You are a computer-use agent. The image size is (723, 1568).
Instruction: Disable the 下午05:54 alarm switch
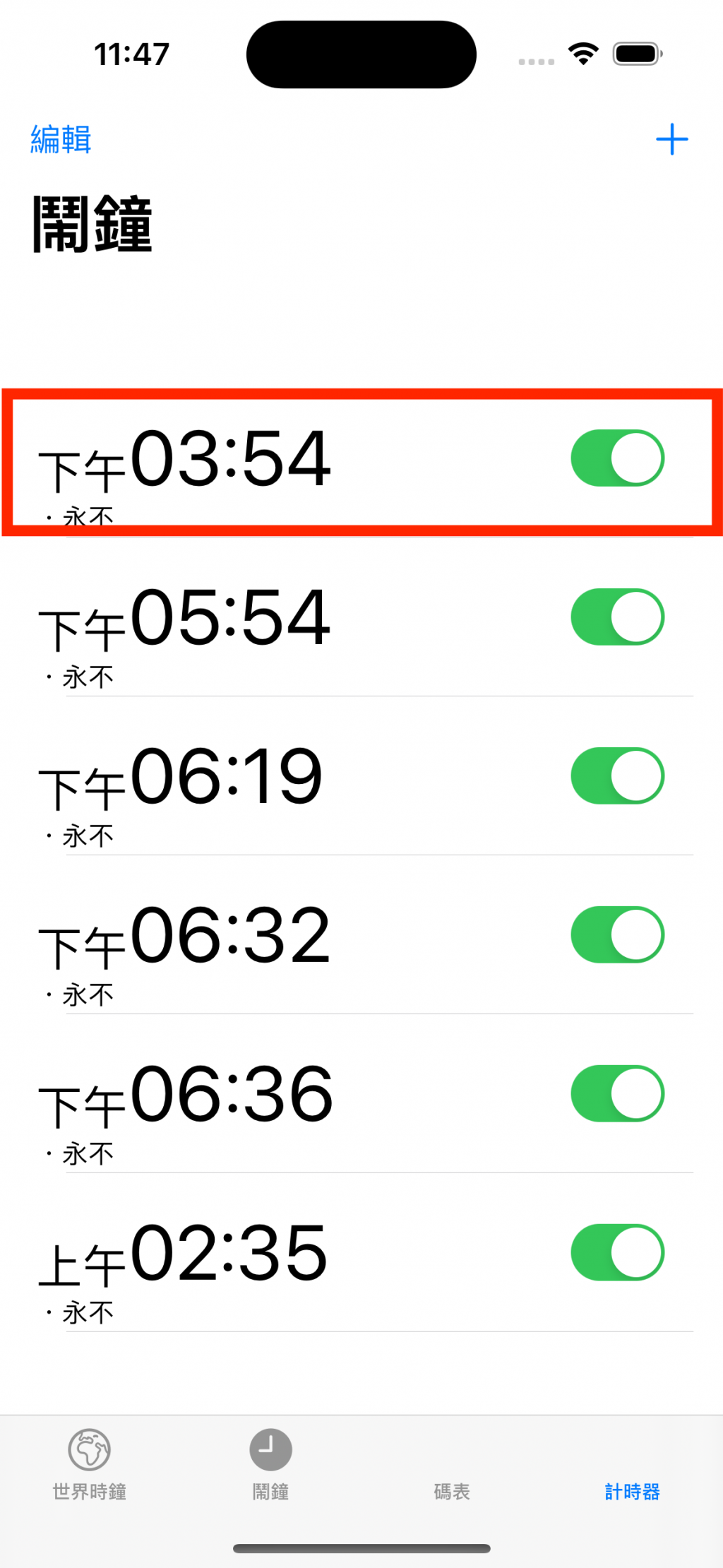click(617, 617)
